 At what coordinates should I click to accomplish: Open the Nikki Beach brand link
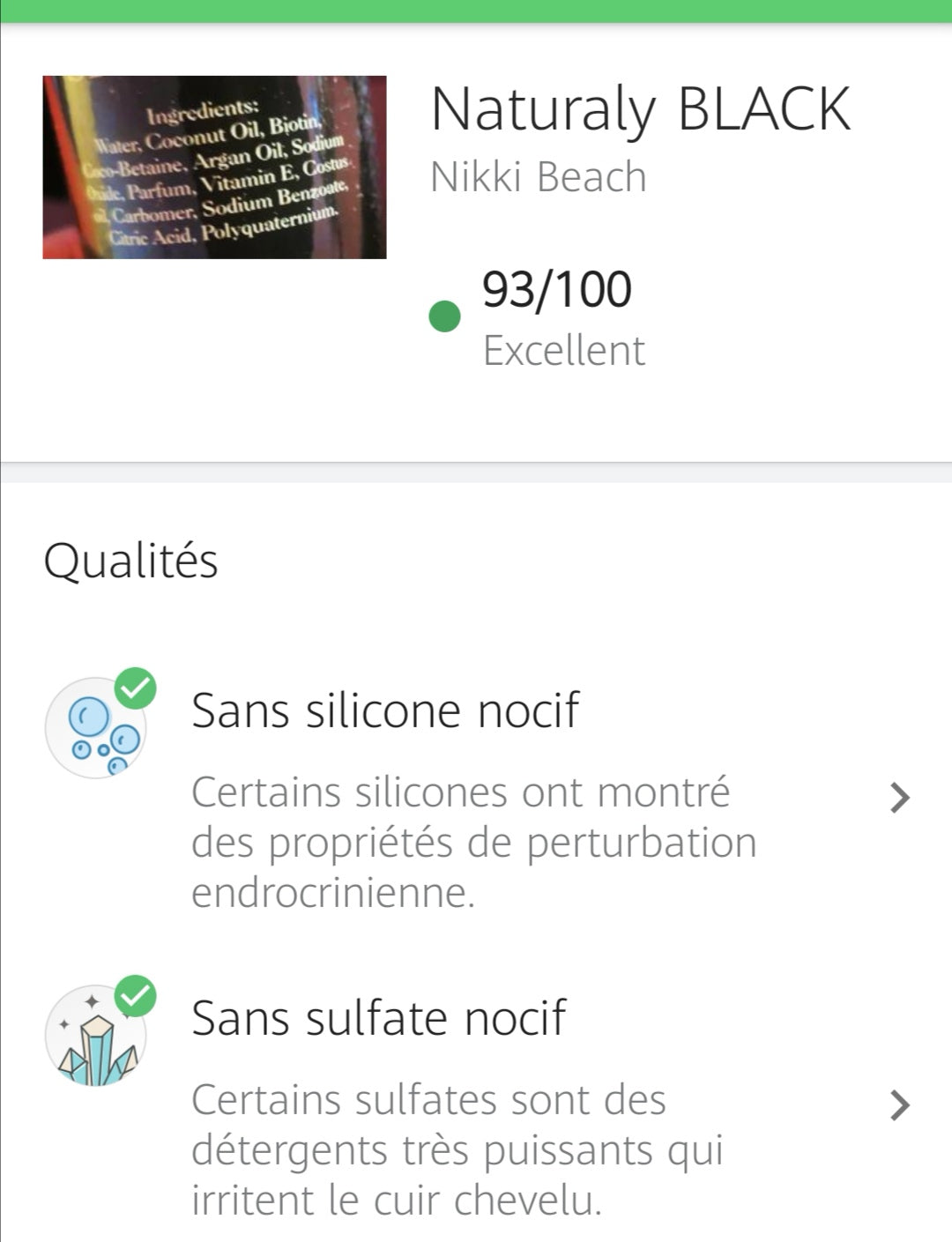pyautogui.click(x=539, y=178)
